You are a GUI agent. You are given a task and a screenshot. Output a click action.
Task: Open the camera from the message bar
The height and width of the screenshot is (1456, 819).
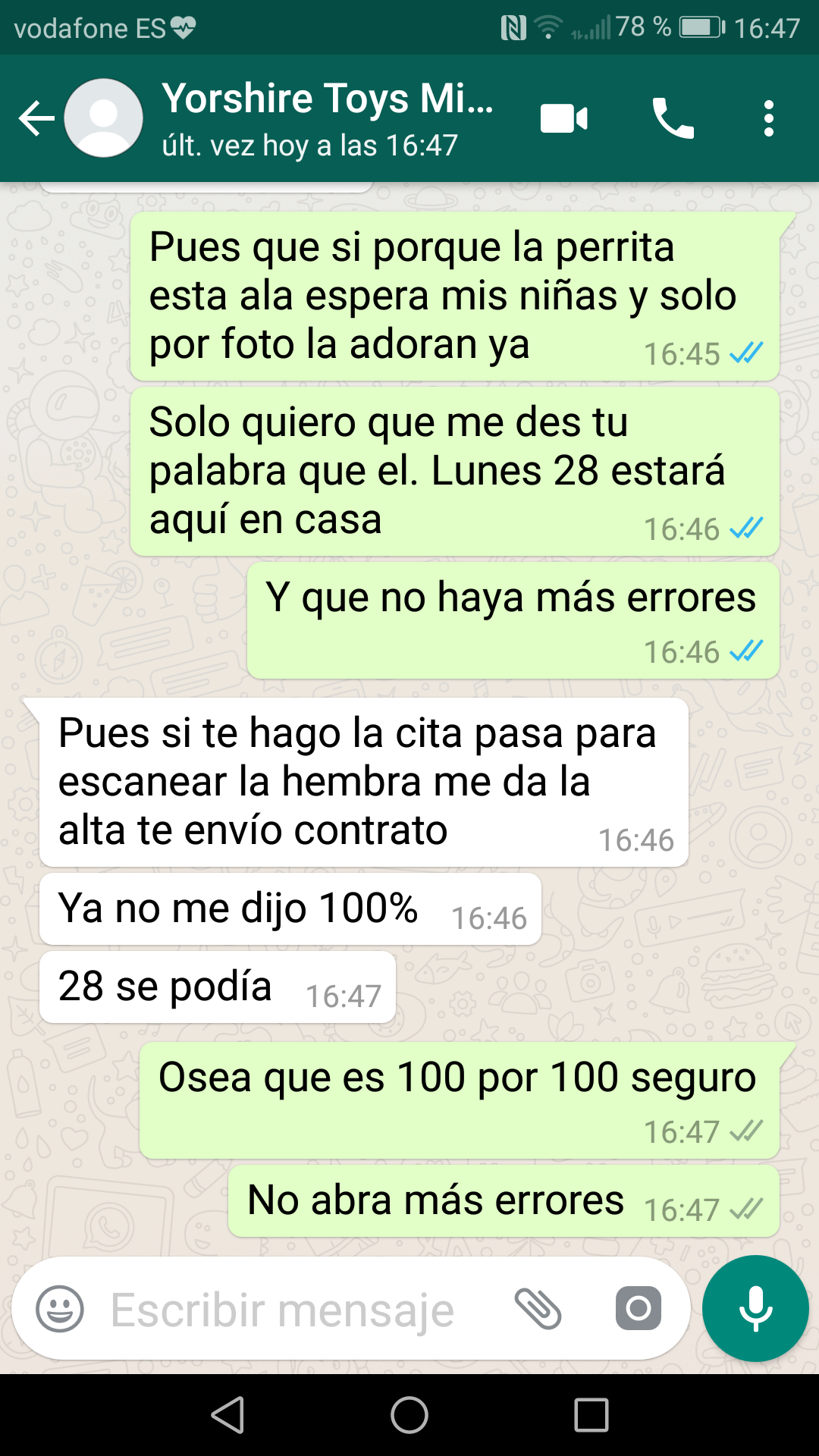(x=639, y=1308)
